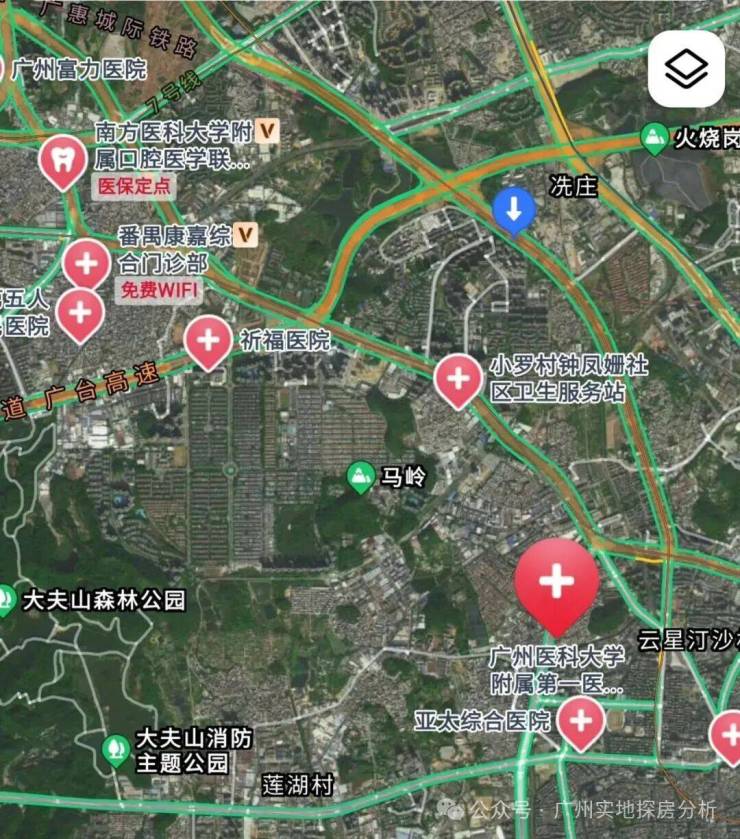Select the 火烧岗 mountain marker
Image resolution: width=740 pixels, height=839 pixels.
[654, 137]
